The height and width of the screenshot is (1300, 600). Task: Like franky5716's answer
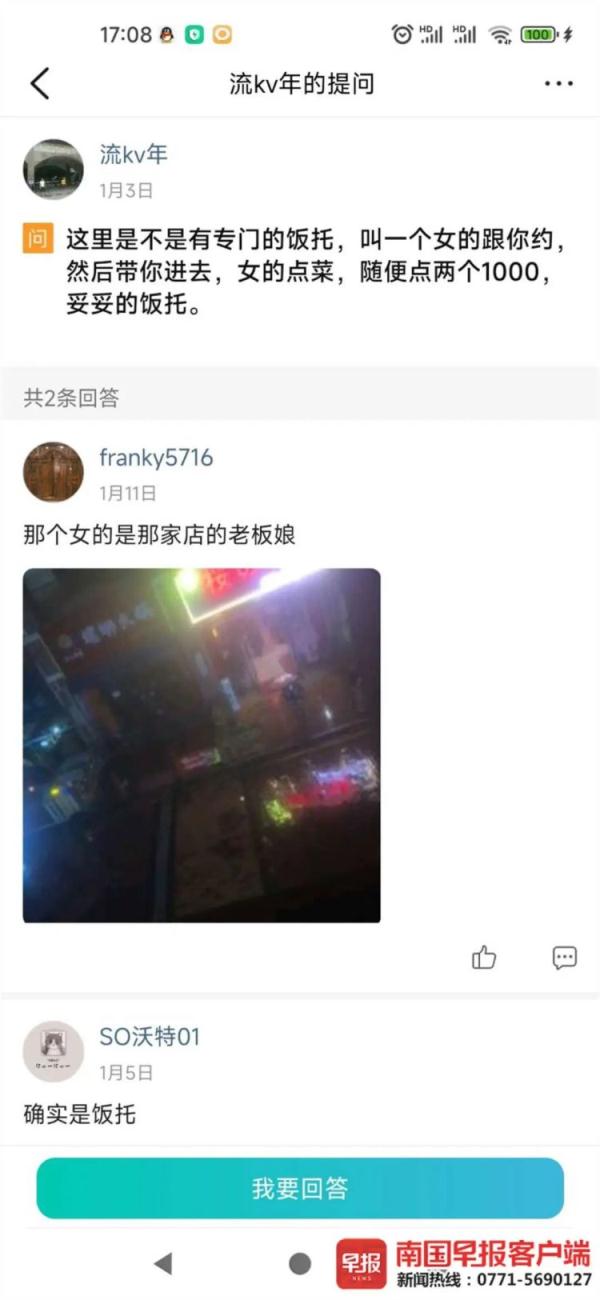[x=484, y=957]
